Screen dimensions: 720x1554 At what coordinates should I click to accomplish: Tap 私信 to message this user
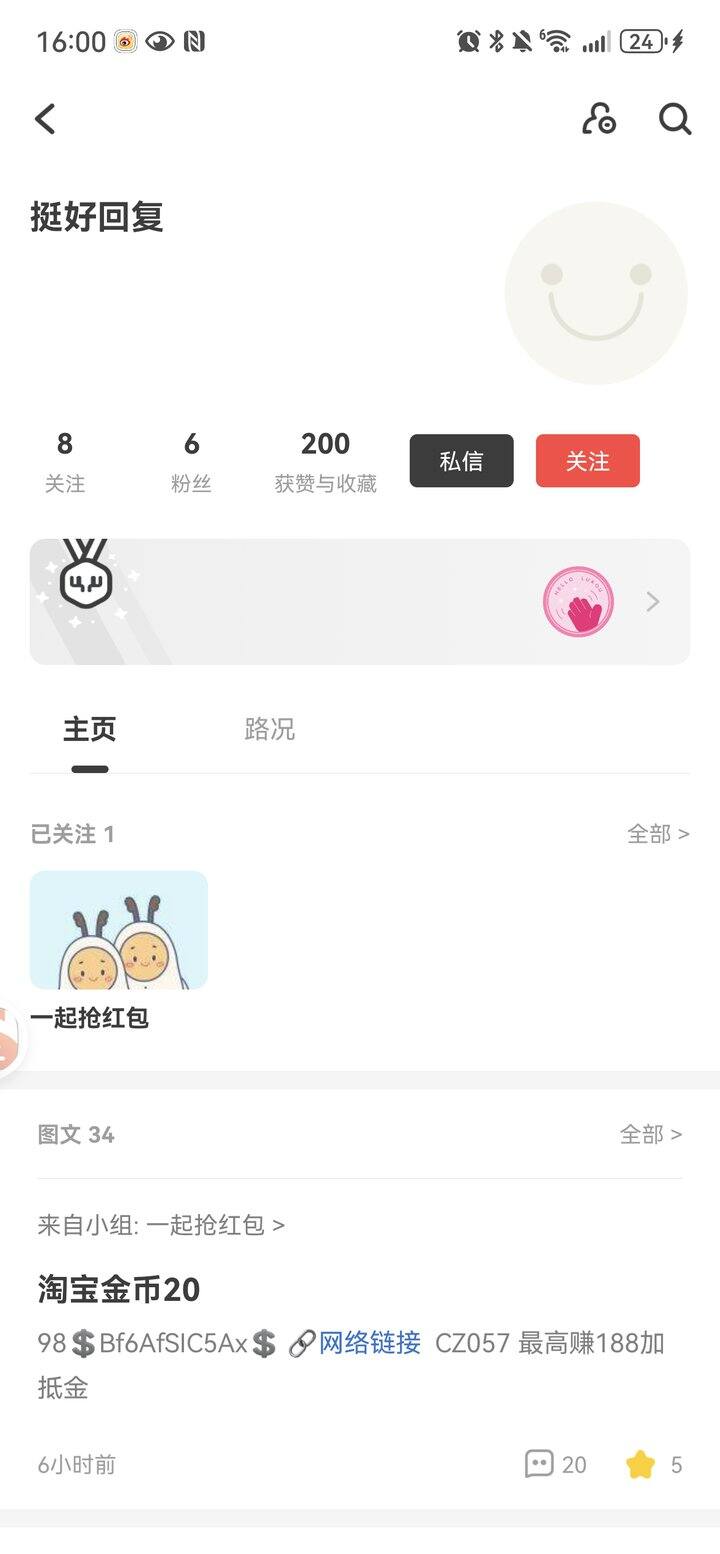(x=461, y=461)
